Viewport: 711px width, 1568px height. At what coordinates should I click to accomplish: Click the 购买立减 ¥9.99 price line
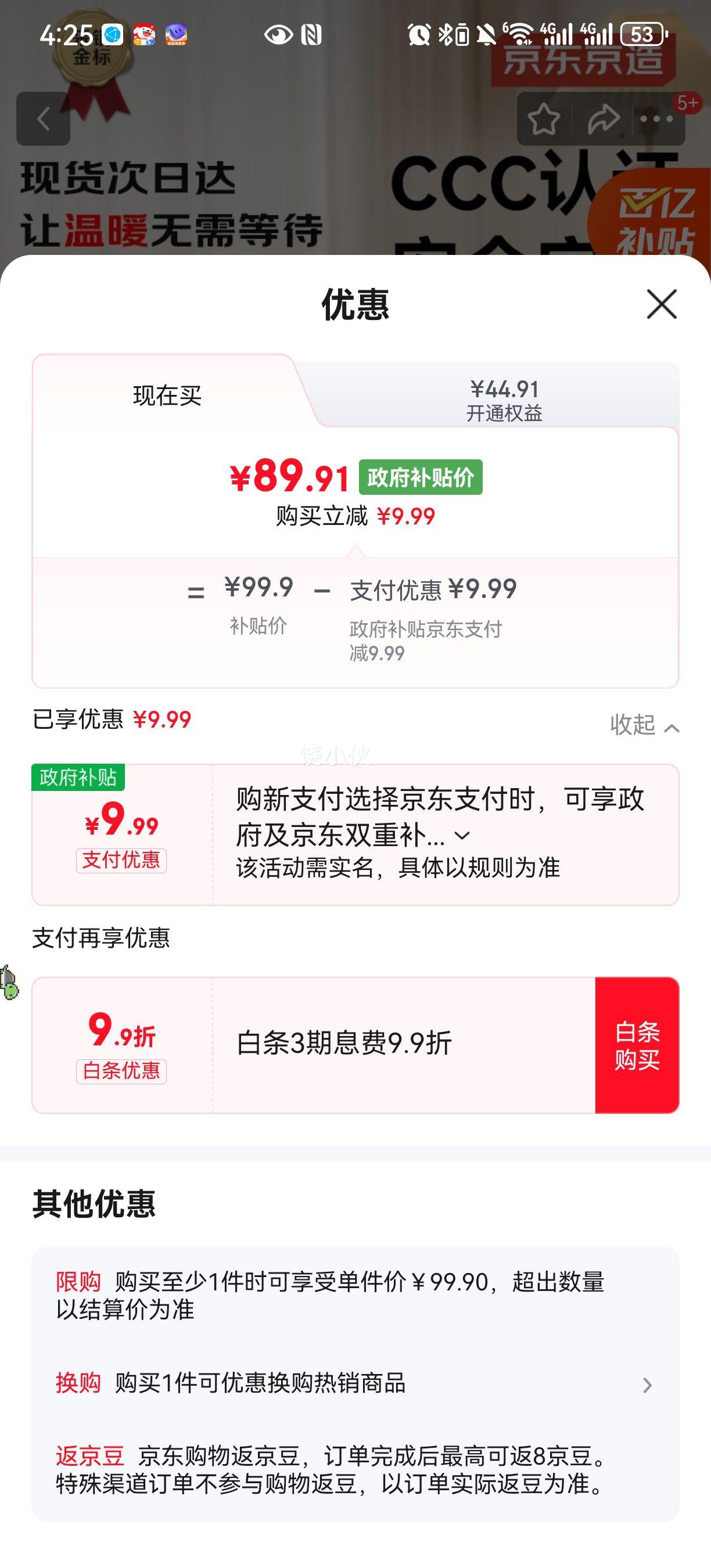pos(355,516)
